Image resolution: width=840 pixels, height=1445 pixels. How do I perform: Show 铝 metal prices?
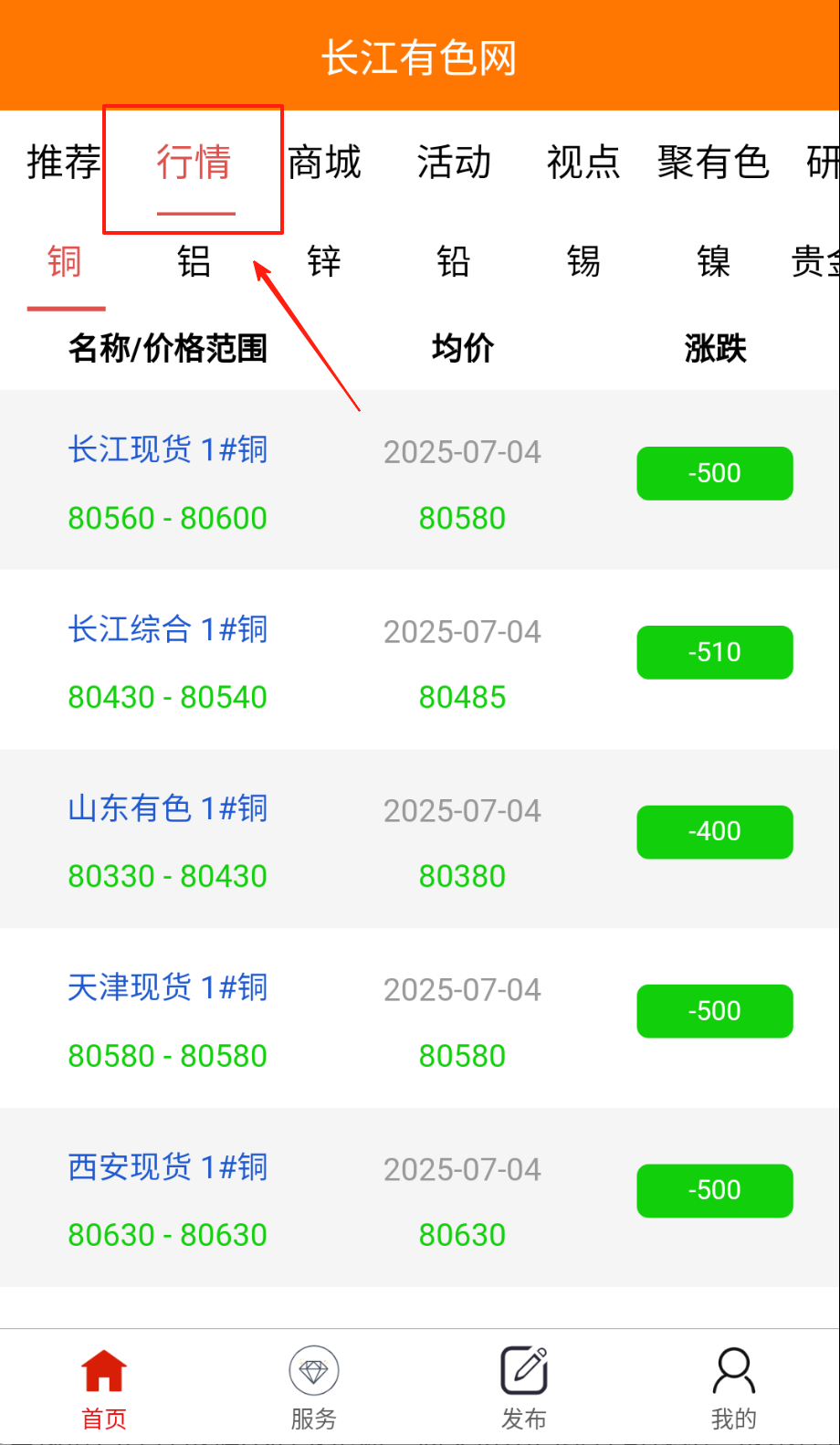194,262
